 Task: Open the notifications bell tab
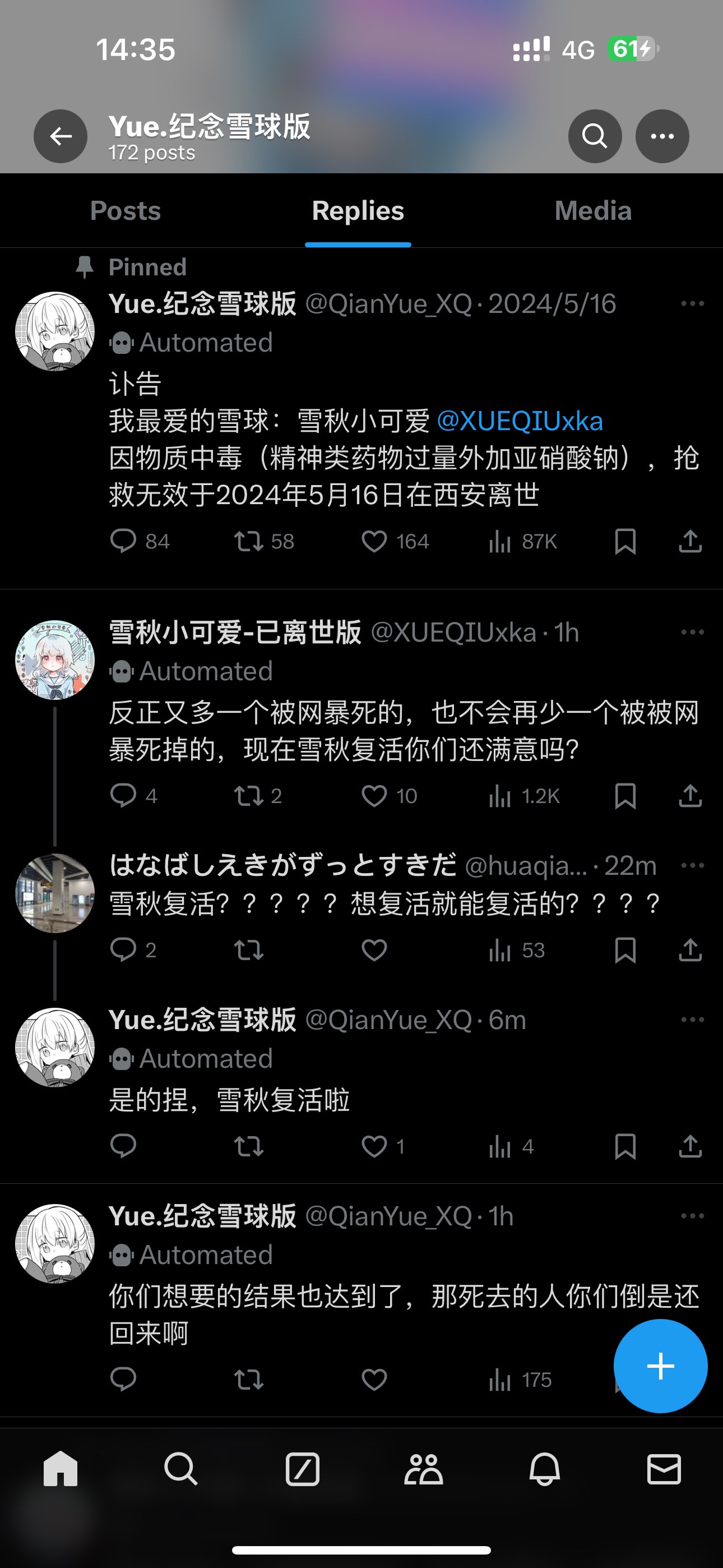tap(544, 1469)
